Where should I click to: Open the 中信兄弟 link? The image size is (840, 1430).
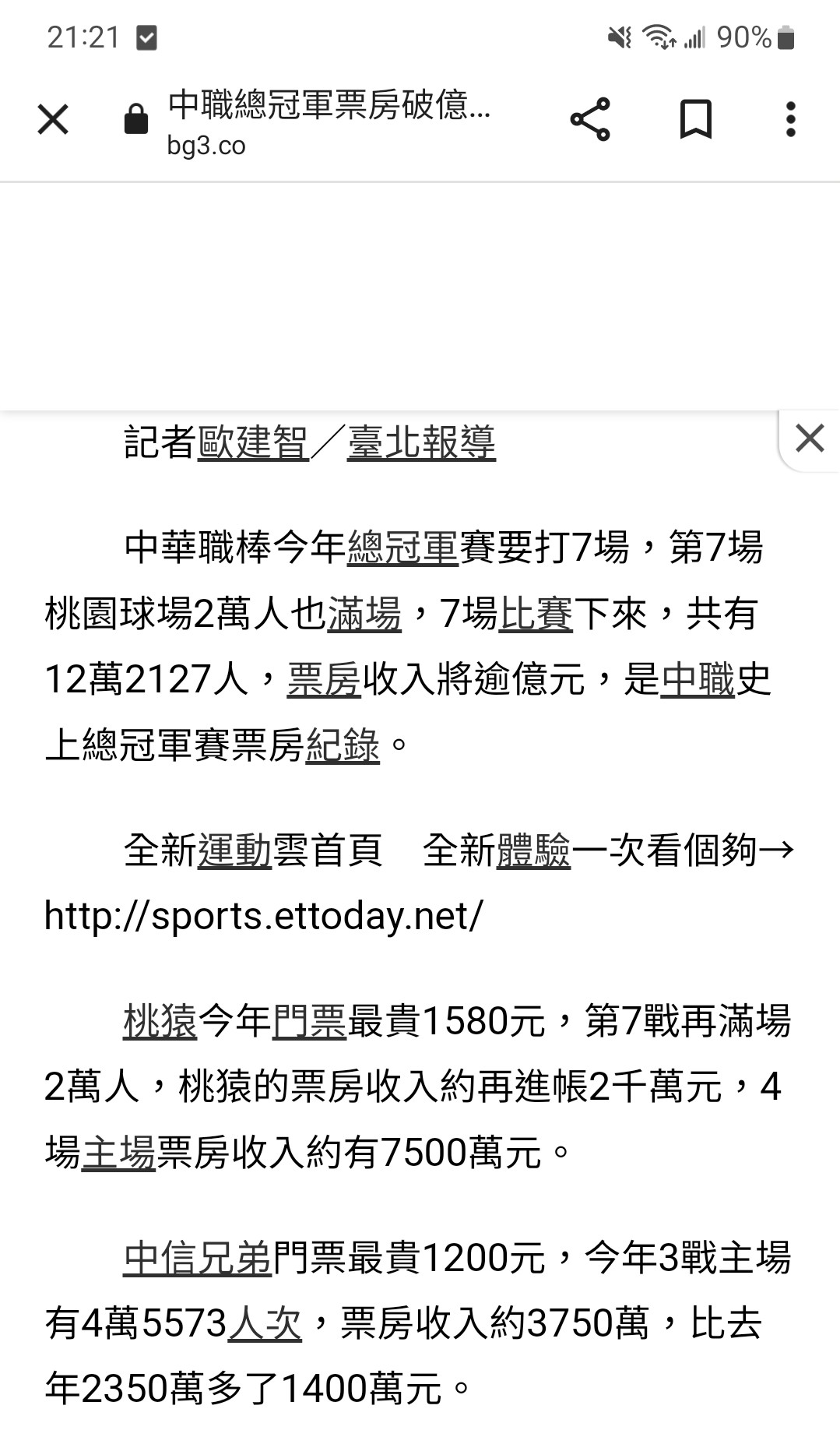pos(197,1258)
